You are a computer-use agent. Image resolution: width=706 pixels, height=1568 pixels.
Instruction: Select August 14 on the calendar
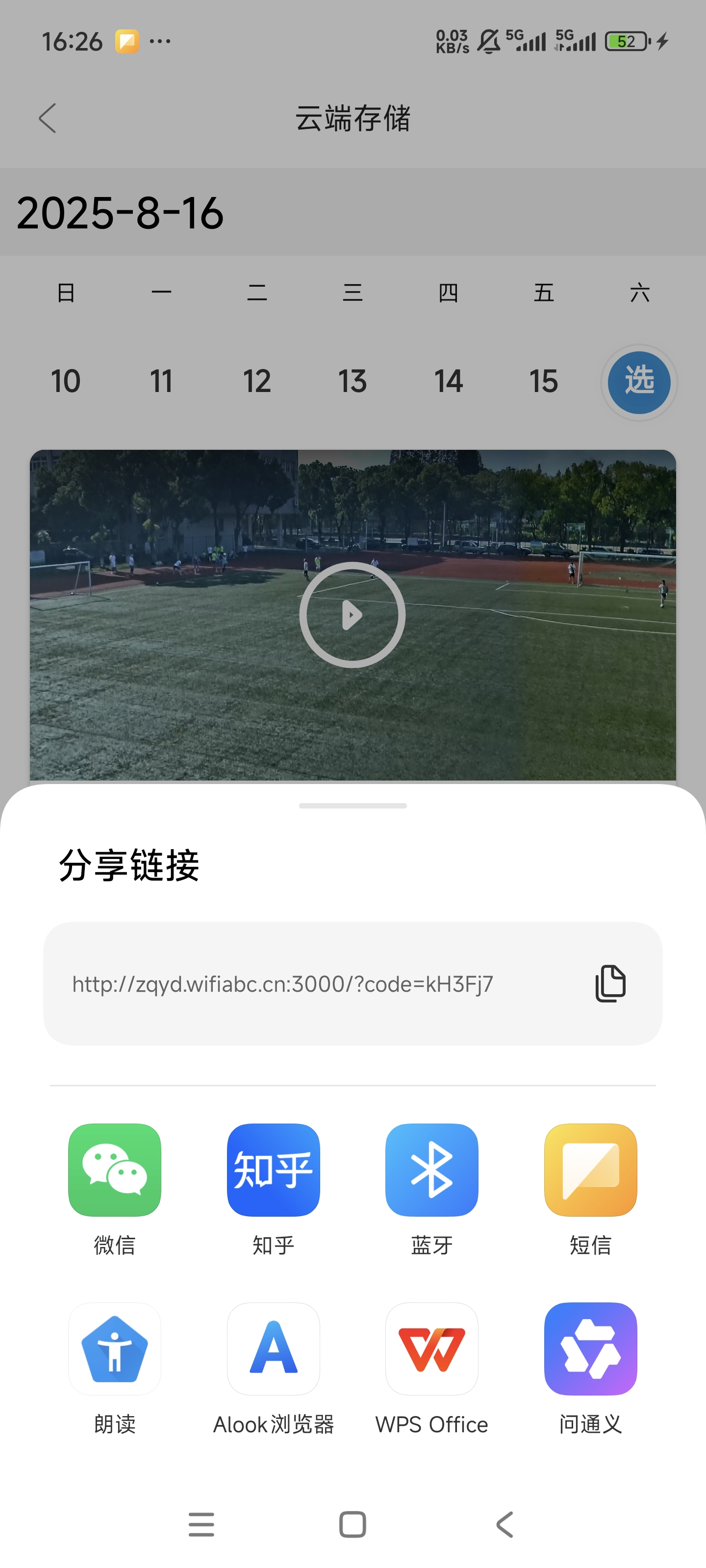449,381
